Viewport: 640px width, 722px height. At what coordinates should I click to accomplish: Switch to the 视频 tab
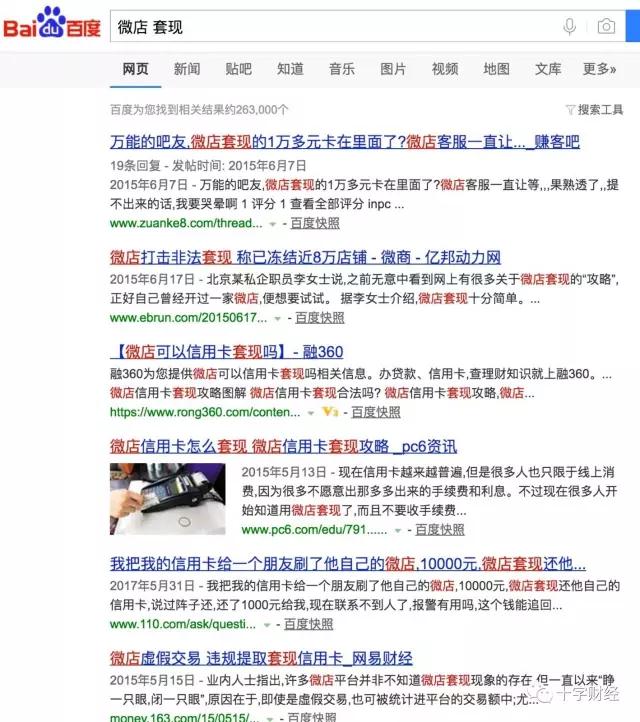(x=445, y=69)
